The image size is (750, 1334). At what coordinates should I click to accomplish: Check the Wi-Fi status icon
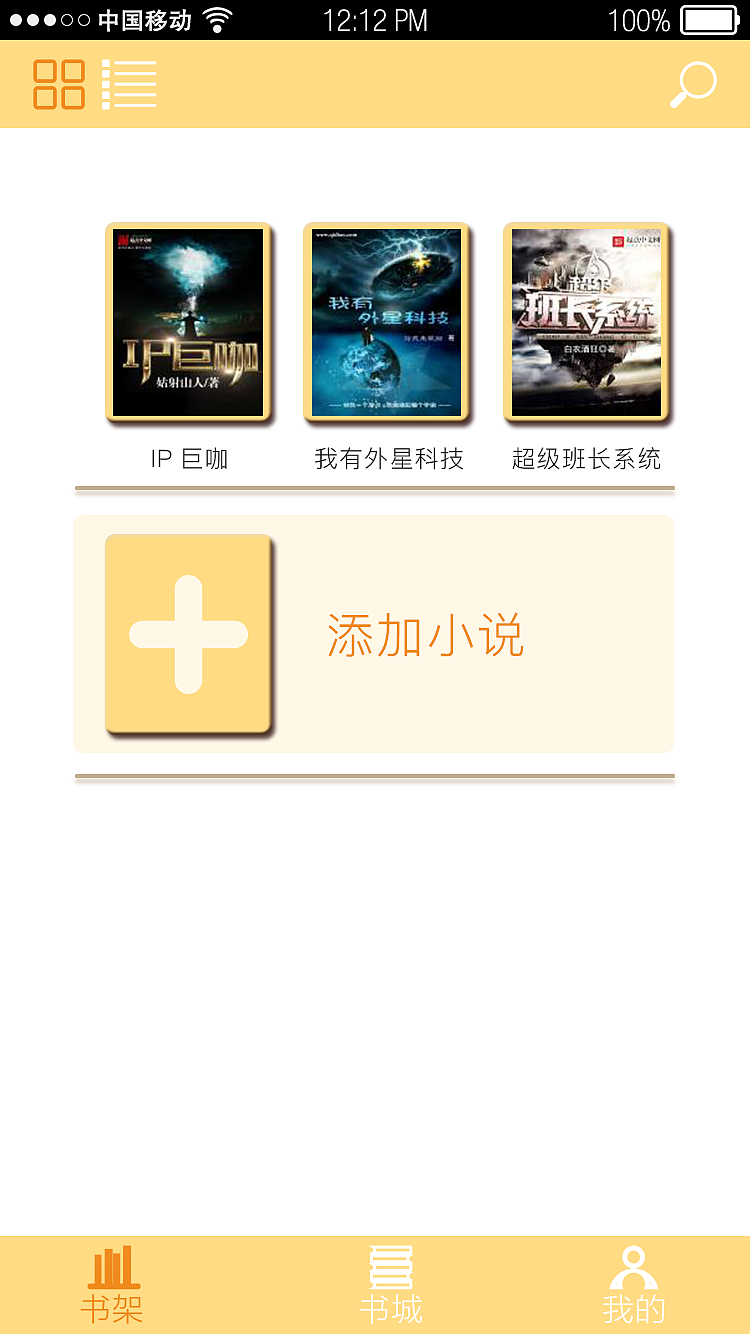pos(217,17)
